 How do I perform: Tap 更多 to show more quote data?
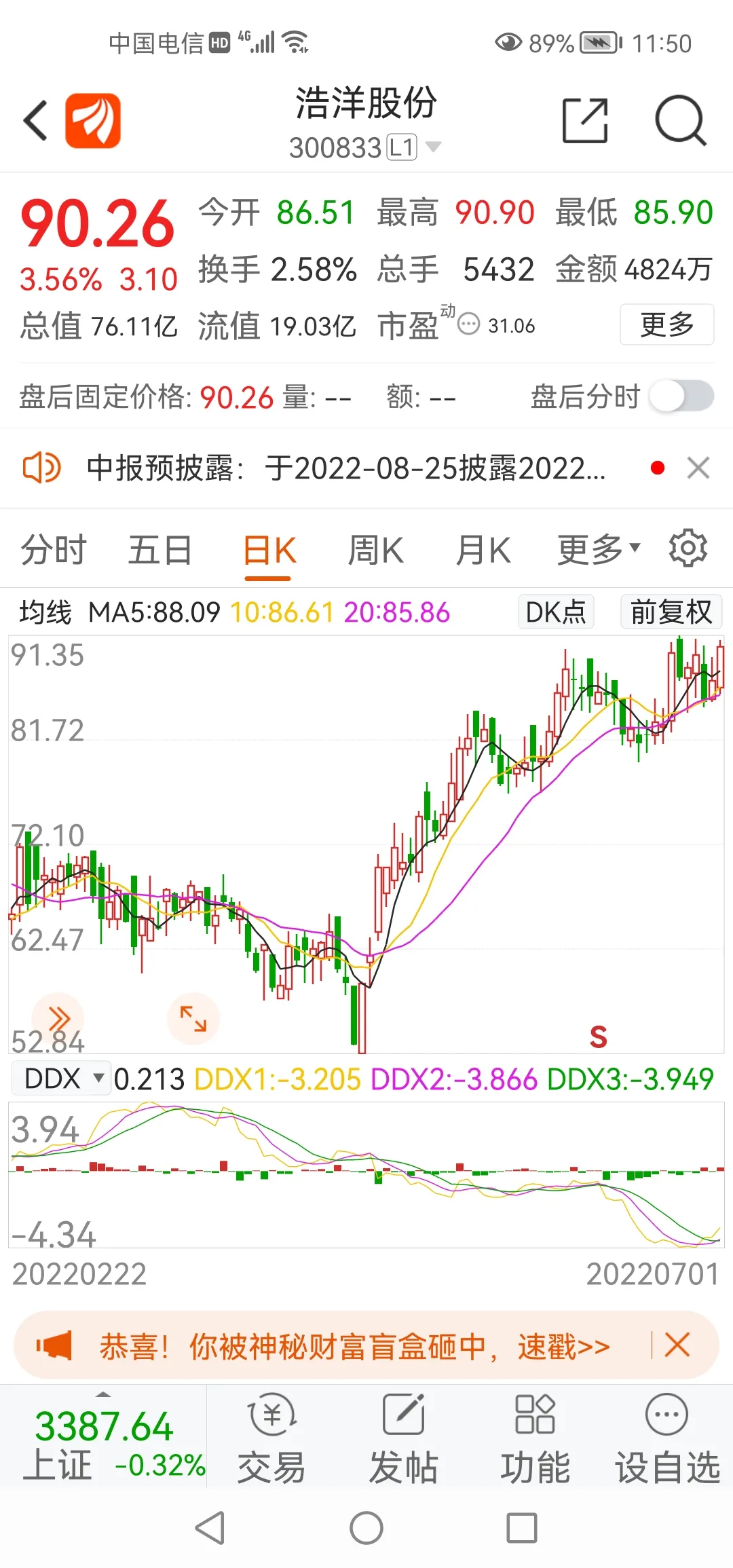tap(666, 324)
